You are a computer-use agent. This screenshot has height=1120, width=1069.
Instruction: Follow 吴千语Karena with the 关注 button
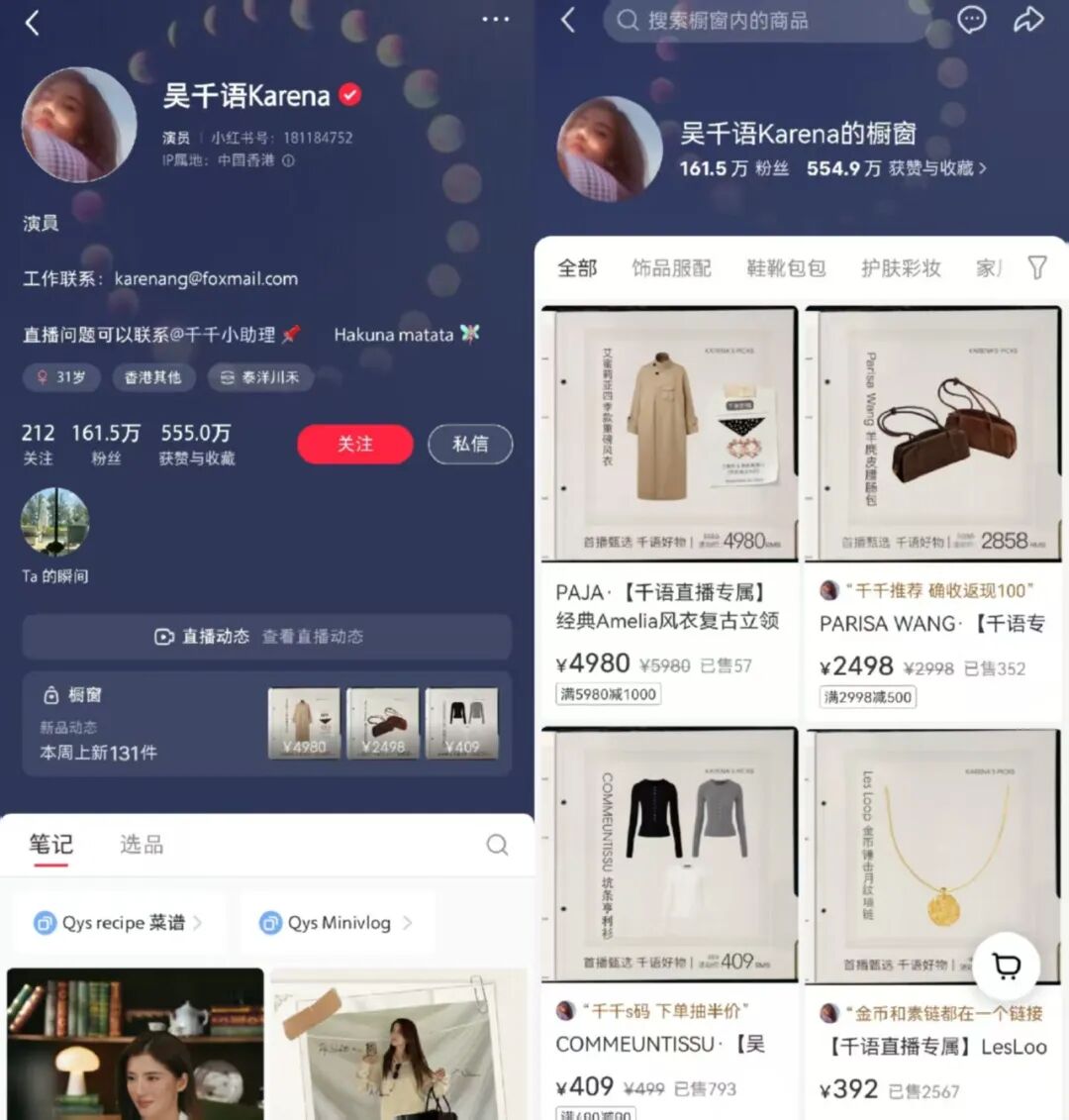click(x=354, y=444)
